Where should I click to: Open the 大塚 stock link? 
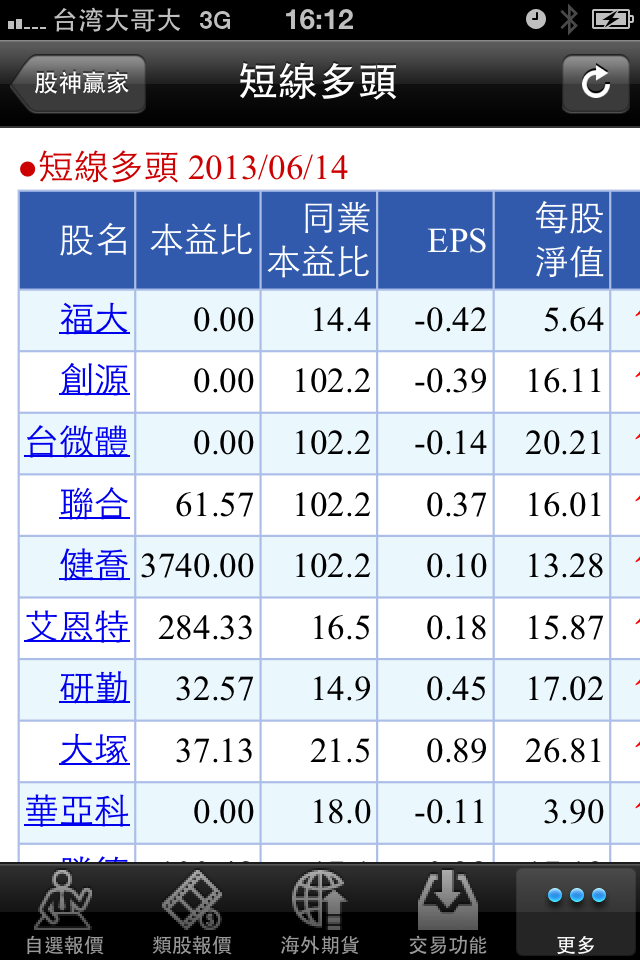[x=94, y=751]
